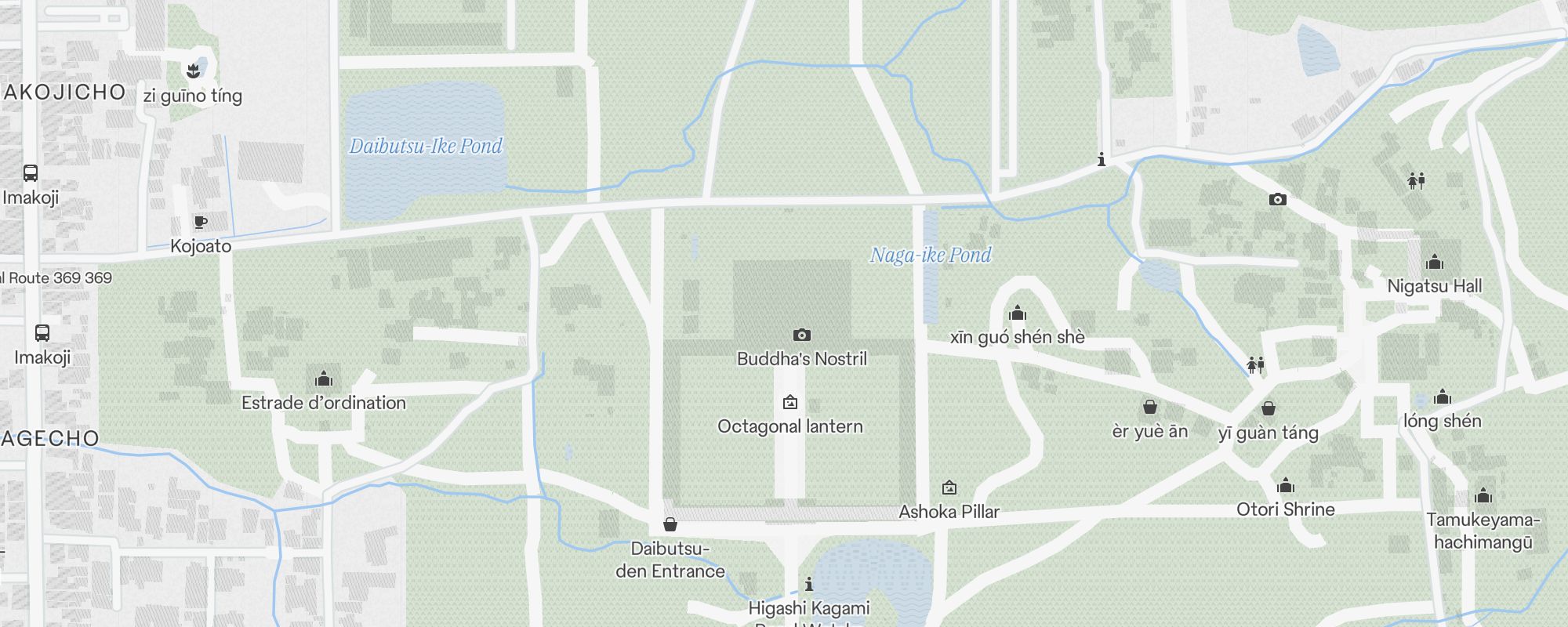Tap the Higashi Kagami information marker
Viewport: 1568px width, 627px height.
click(809, 585)
